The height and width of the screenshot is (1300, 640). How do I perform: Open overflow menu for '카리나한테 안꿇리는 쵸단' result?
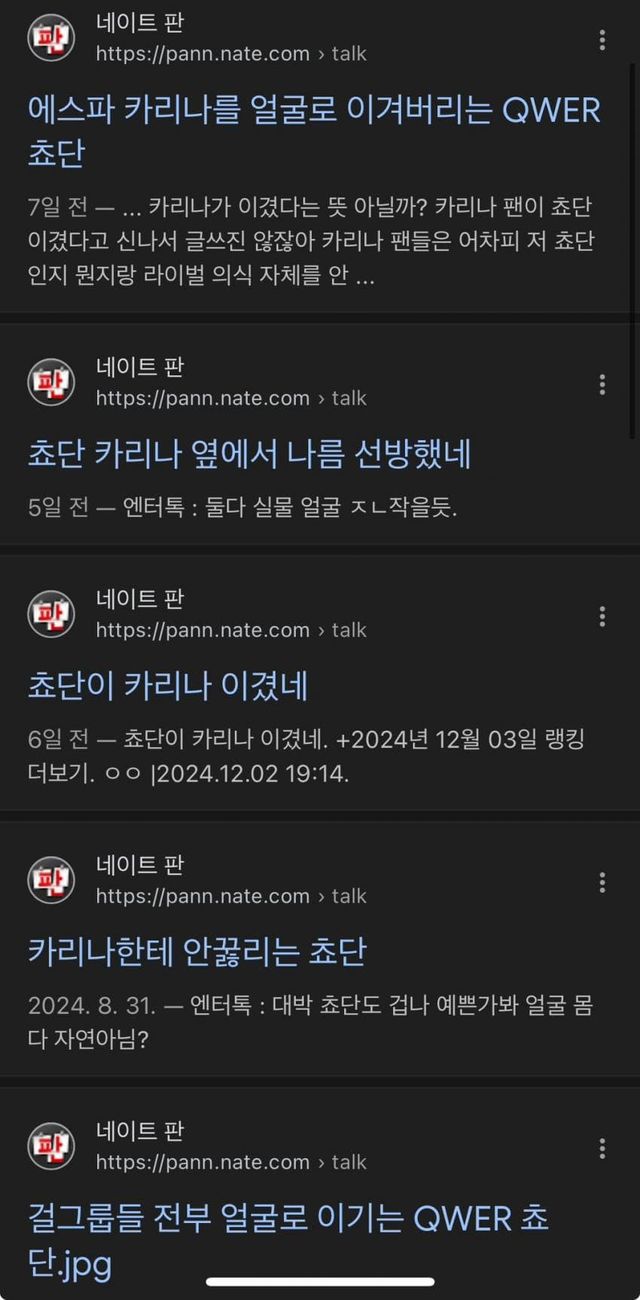click(x=602, y=882)
